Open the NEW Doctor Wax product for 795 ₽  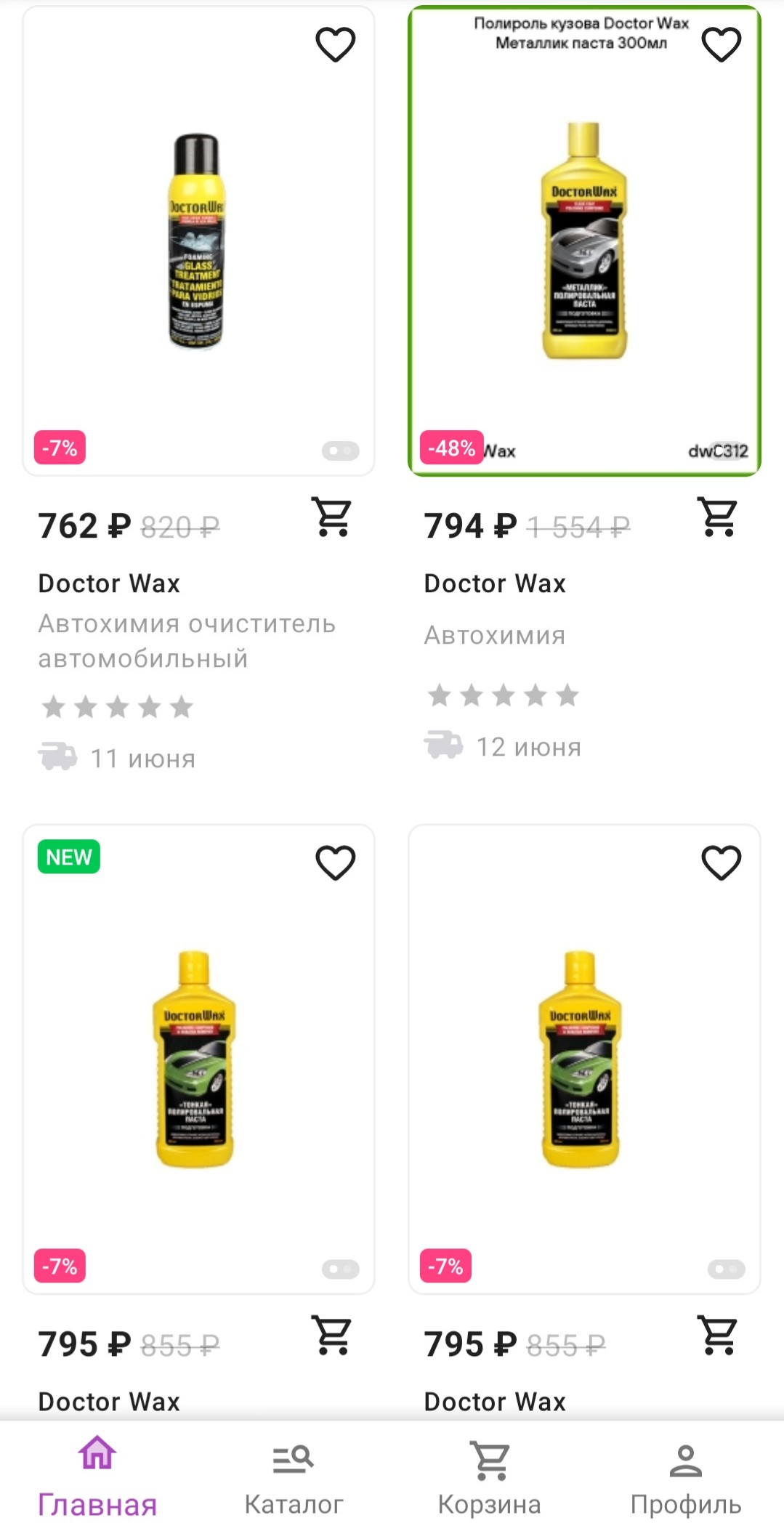198,1059
